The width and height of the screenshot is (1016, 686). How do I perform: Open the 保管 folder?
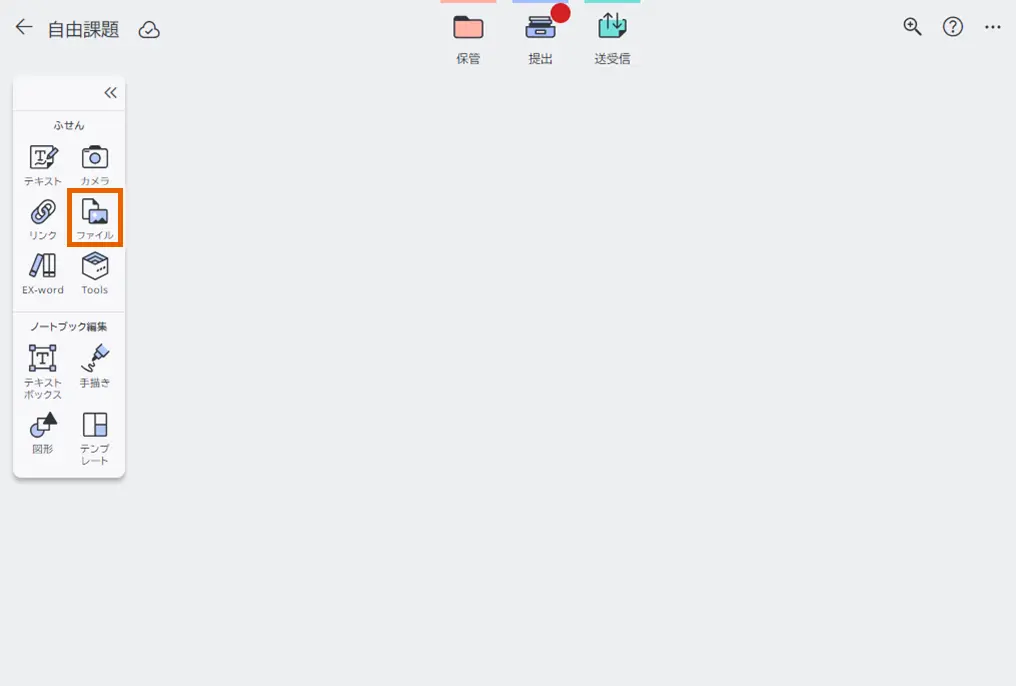(x=468, y=36)
